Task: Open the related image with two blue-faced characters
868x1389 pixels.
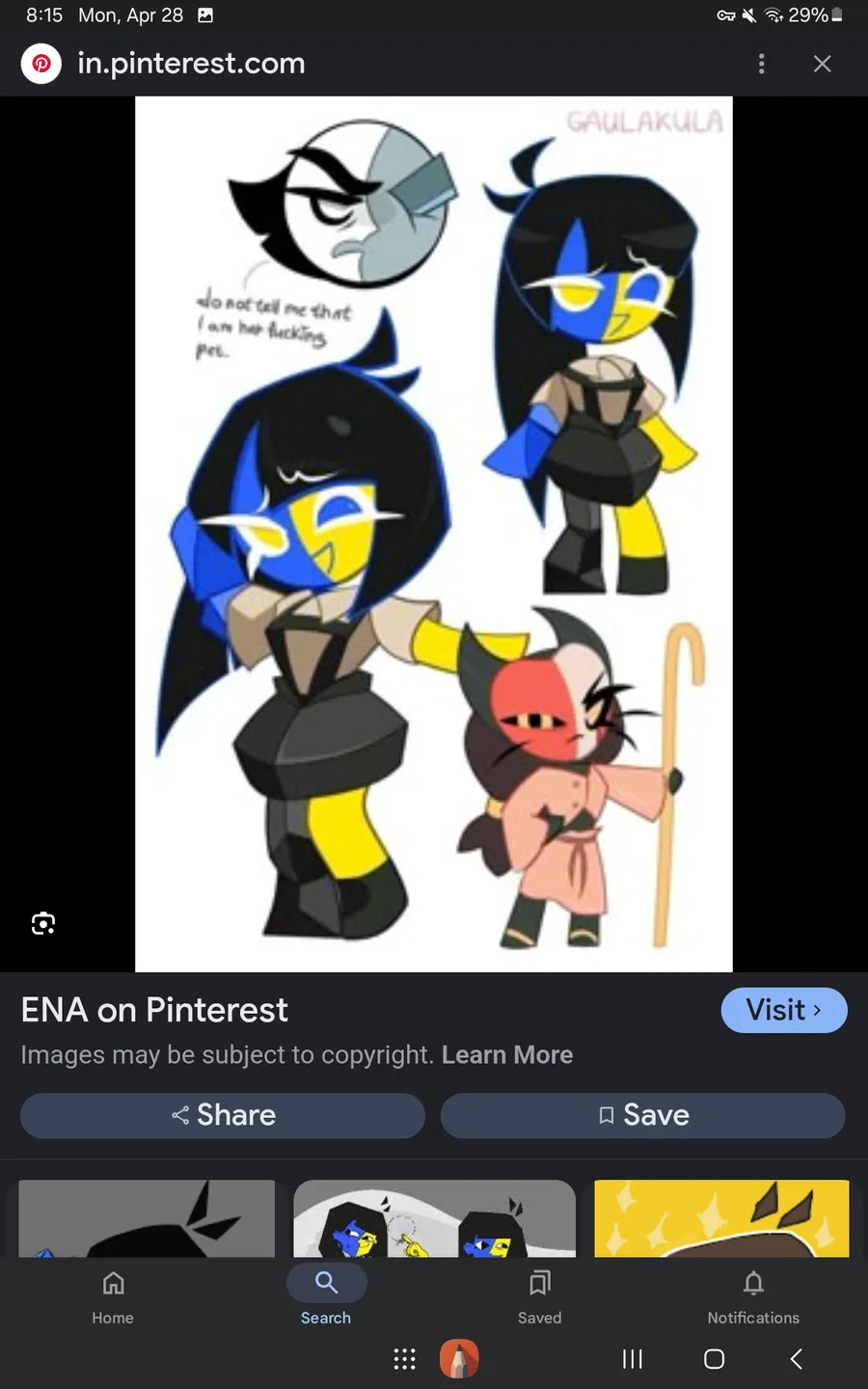Action: 434,1218
